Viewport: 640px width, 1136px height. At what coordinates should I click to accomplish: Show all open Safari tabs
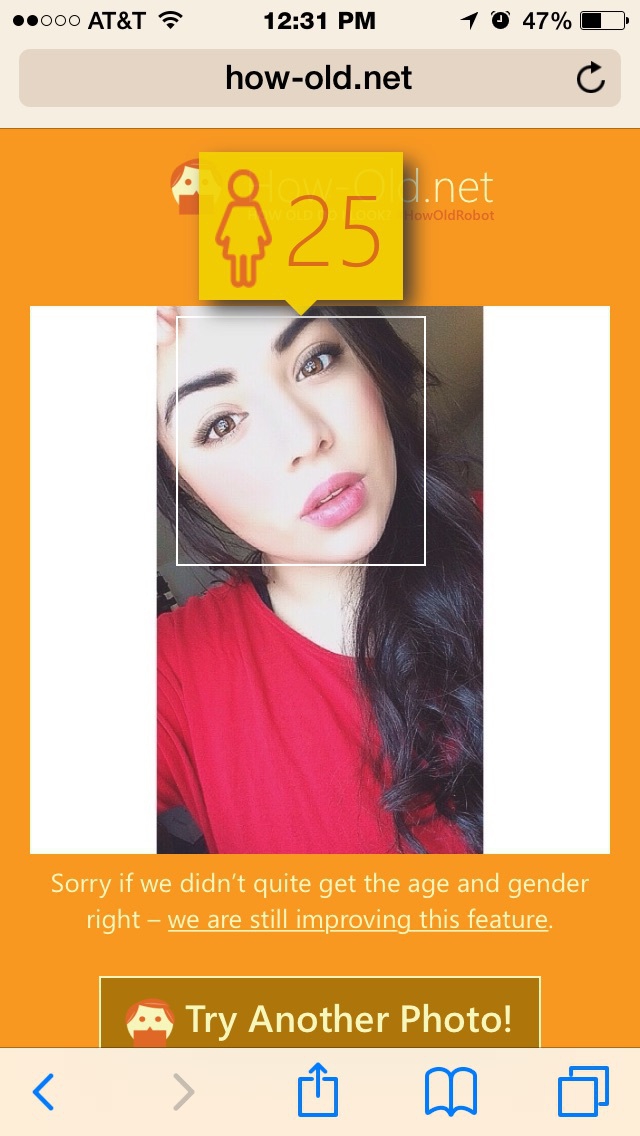(583, 1092)
